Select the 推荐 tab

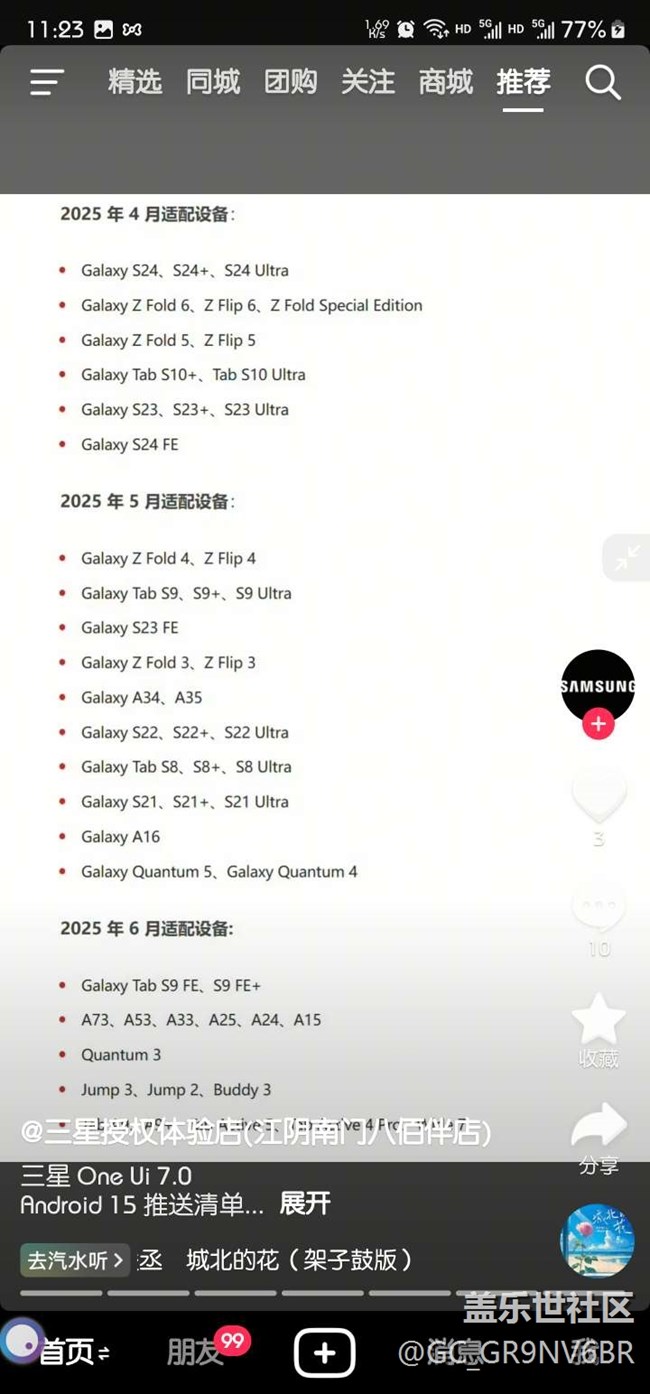pyautogui.click(x=524, y=82)
